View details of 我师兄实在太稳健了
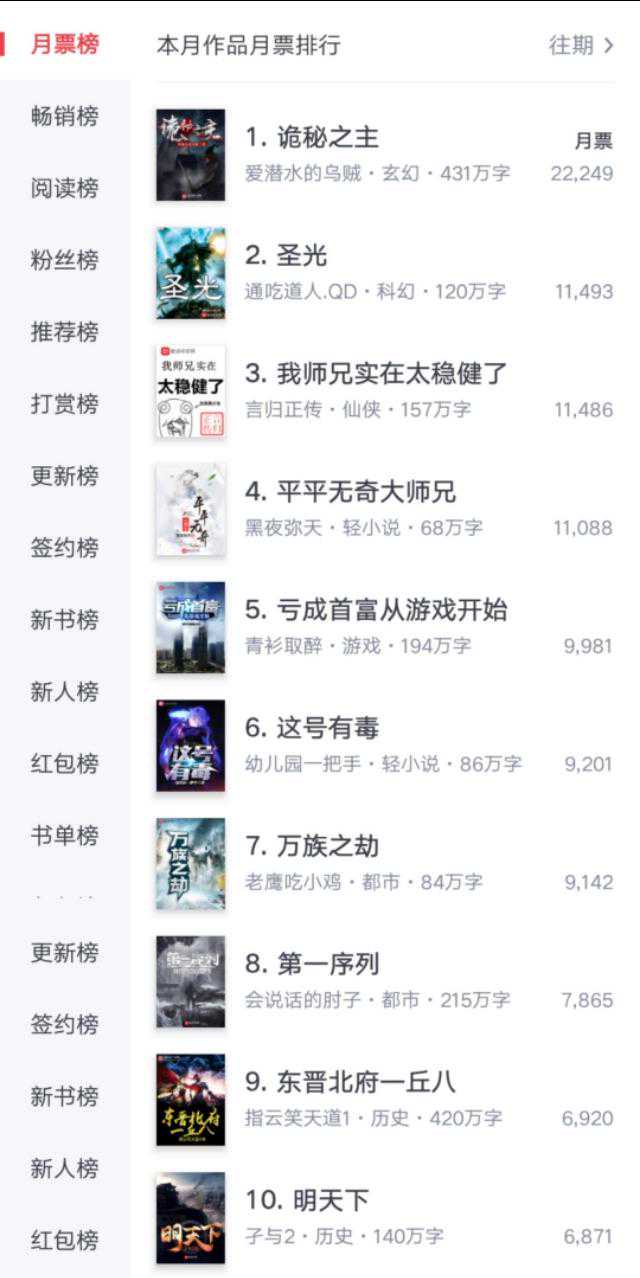The image size is (640, 1278). coord(376,374)
